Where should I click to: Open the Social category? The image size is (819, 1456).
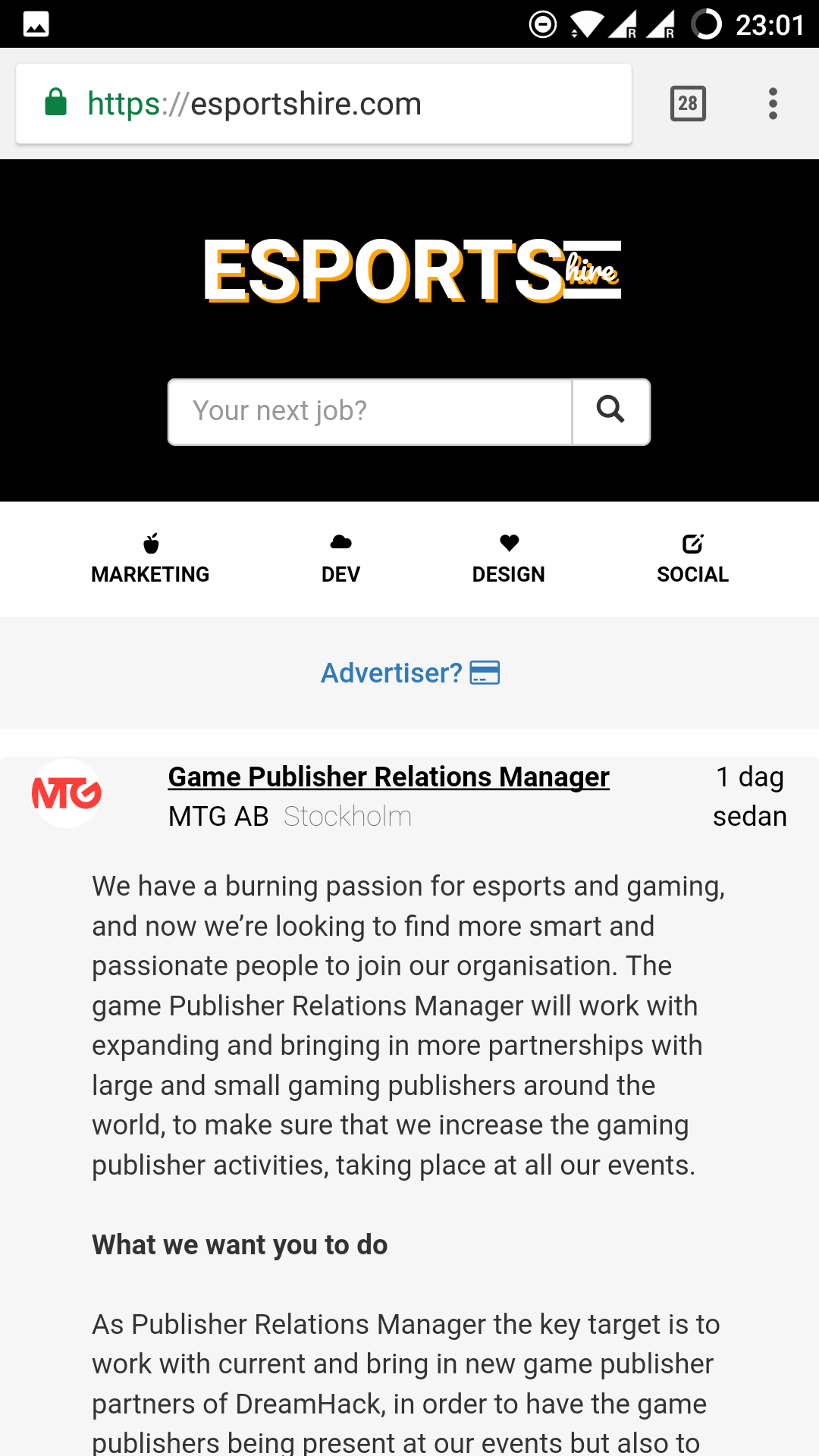[x=692, y=560]
